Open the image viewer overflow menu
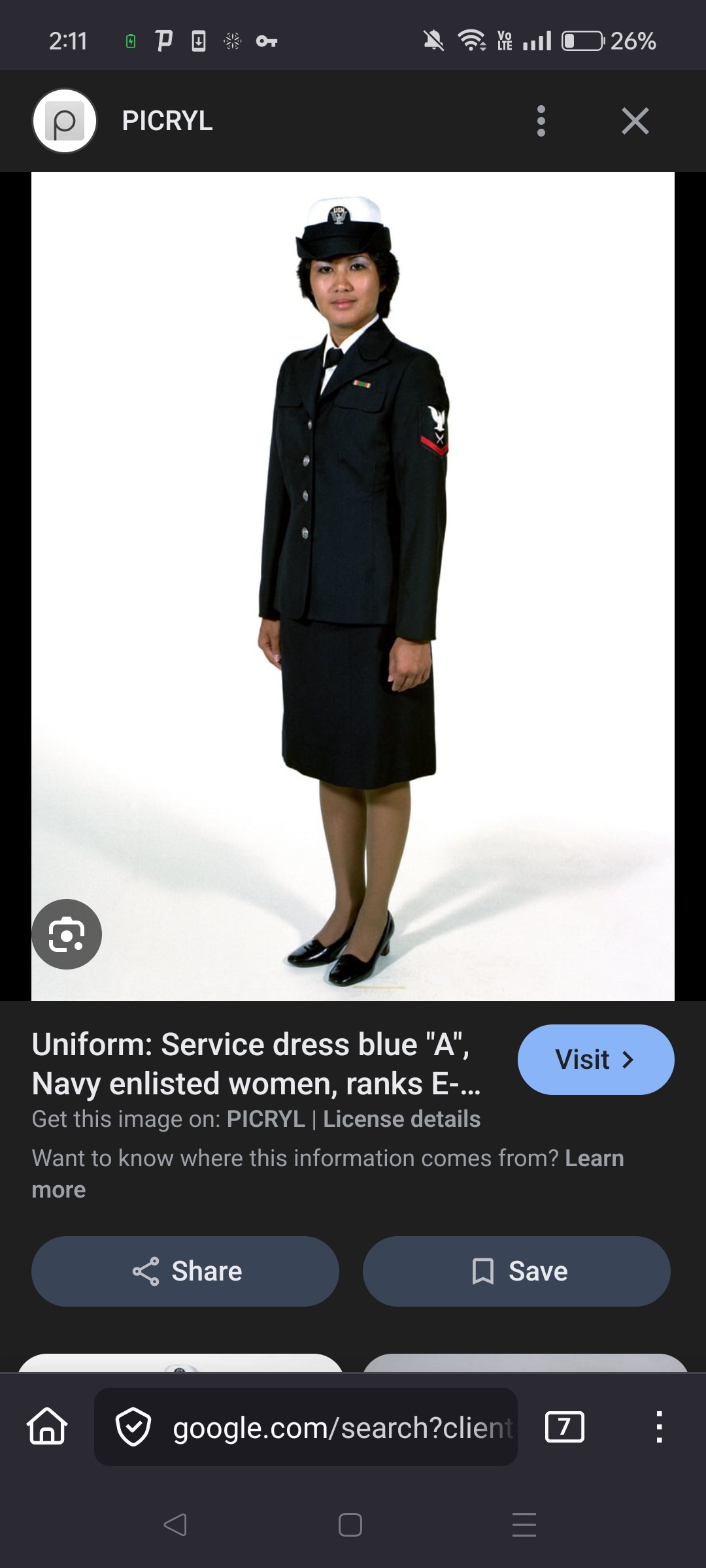Screen dimensions: 706x1568 [541, 121]
